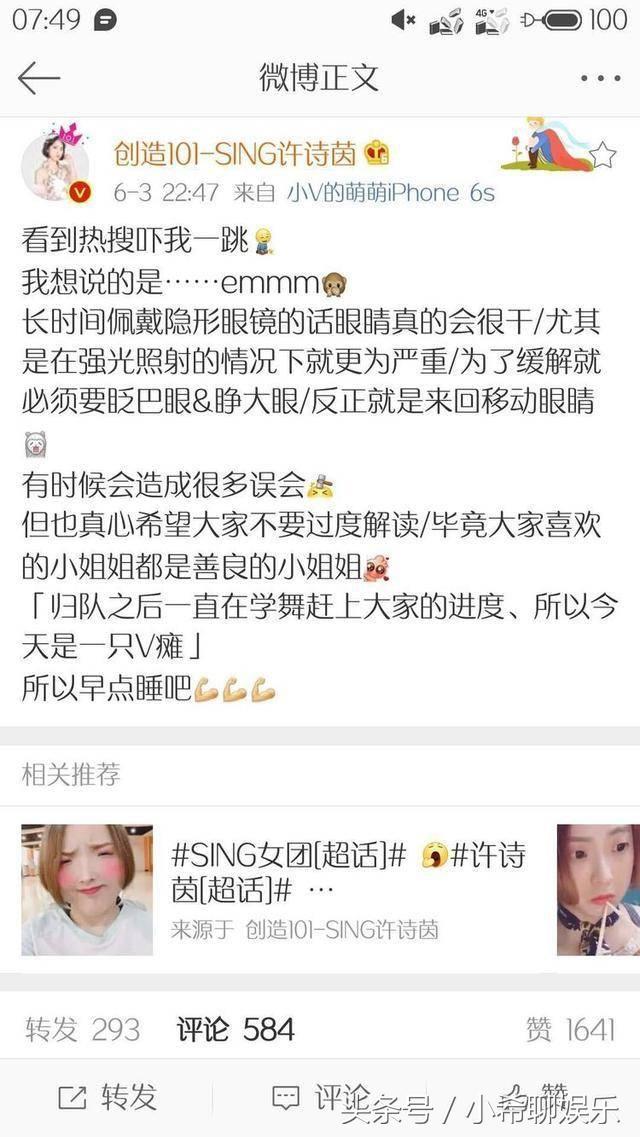Open the username 创造101-SING许诗茵
640x1137 pixels.
click(235, 154)
